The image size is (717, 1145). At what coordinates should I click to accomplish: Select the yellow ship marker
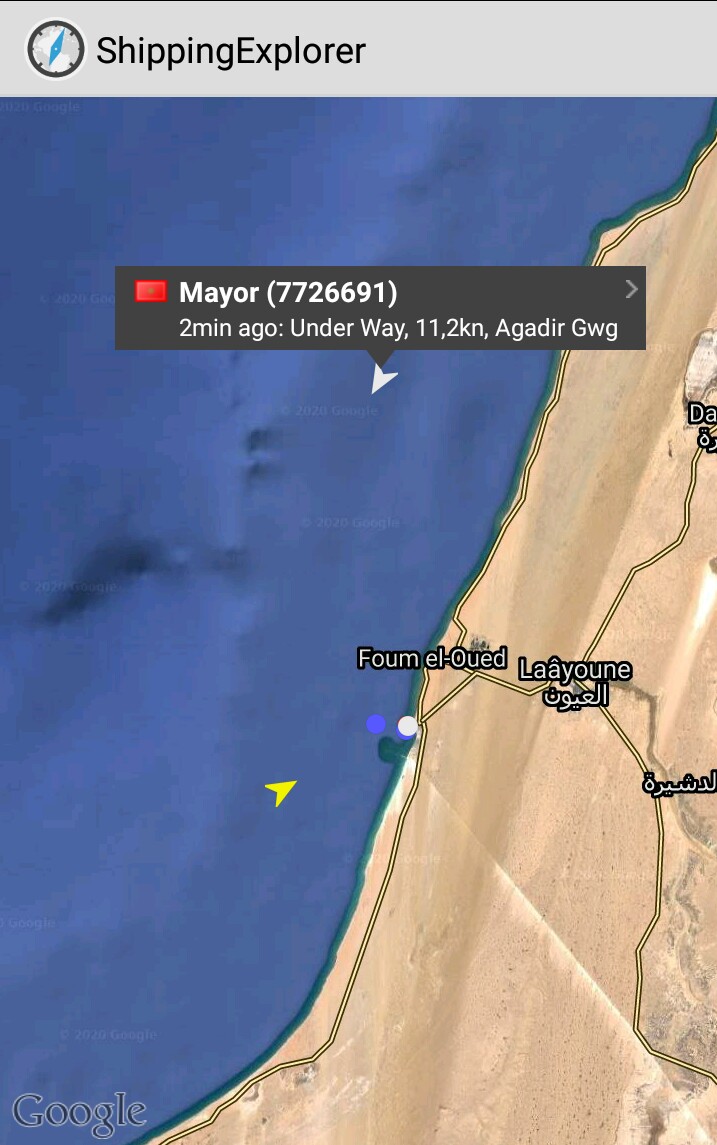(281, 792)
